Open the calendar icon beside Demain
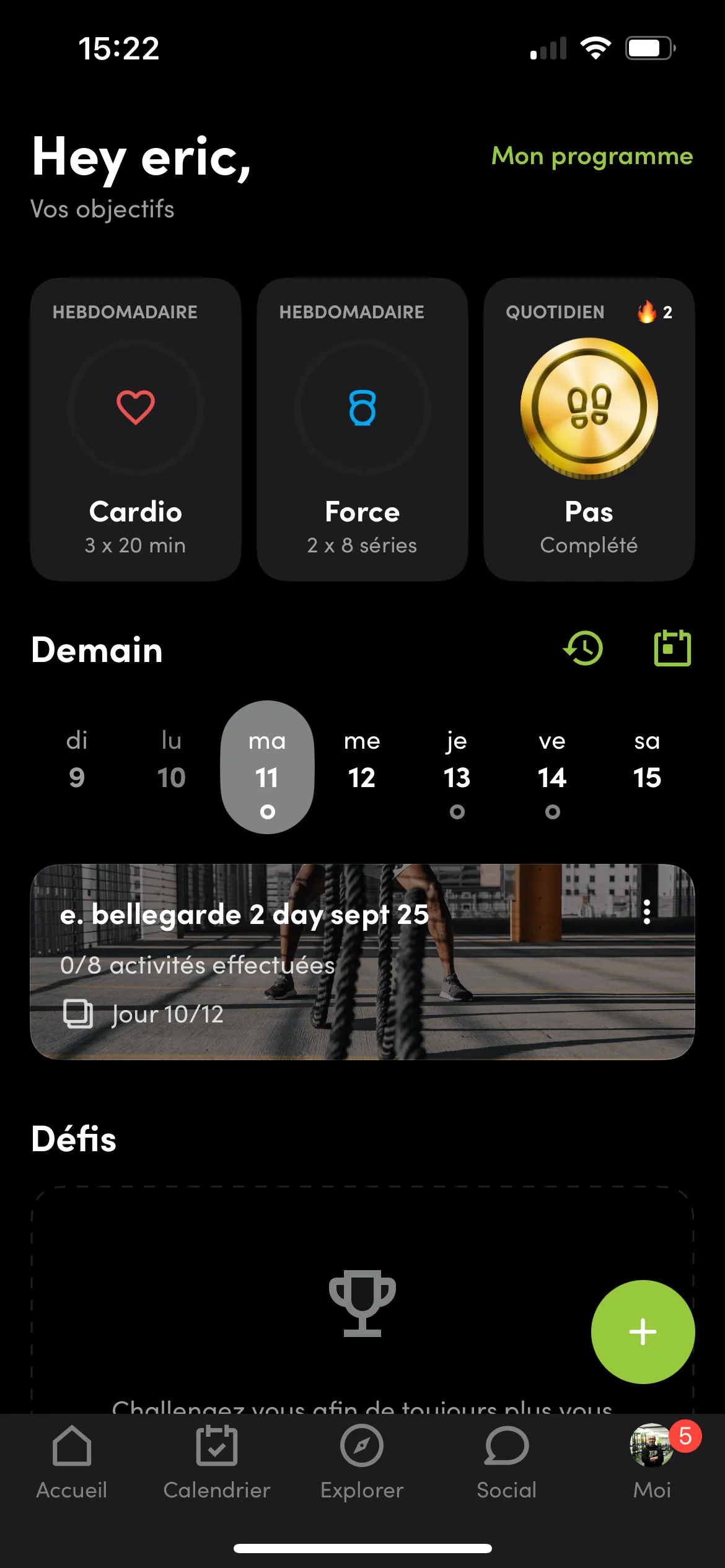 [672, 648]
